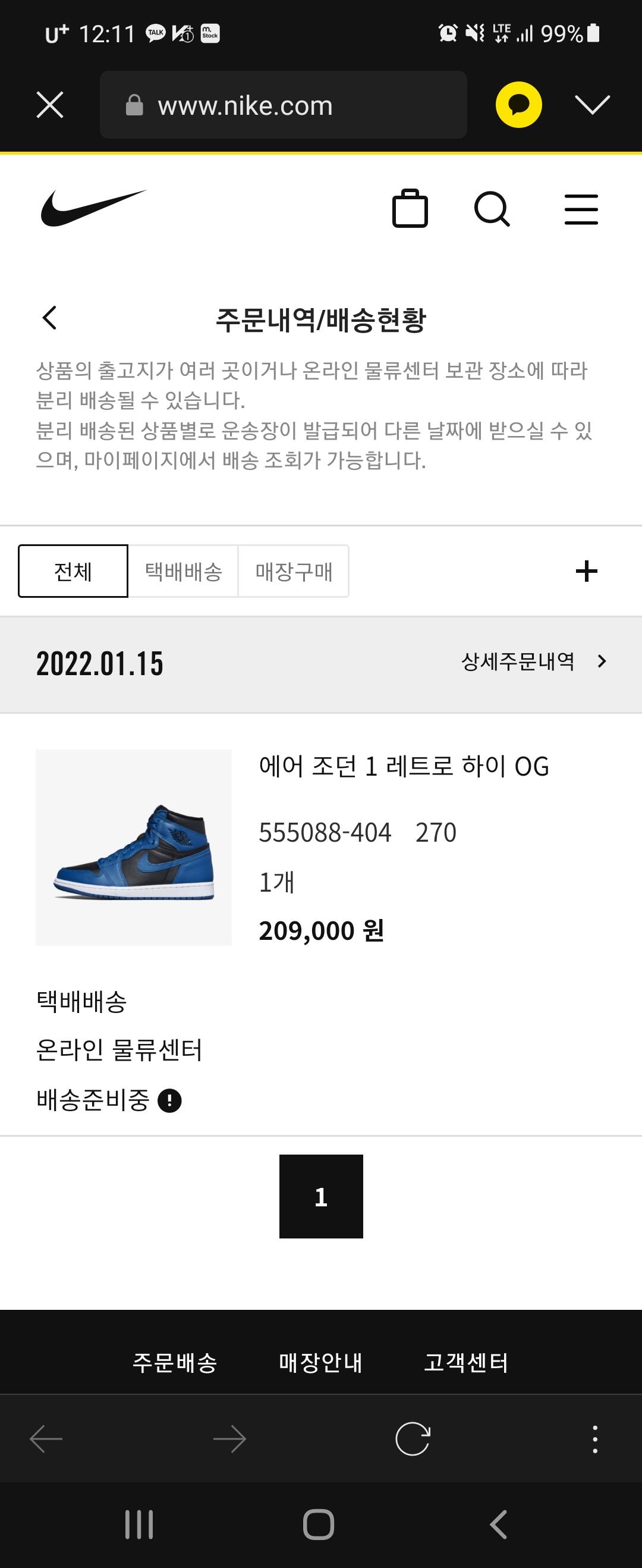Open 고객센터 in the footer
This screenshot has width=642, height=1568.
[x=466, y=1362]
